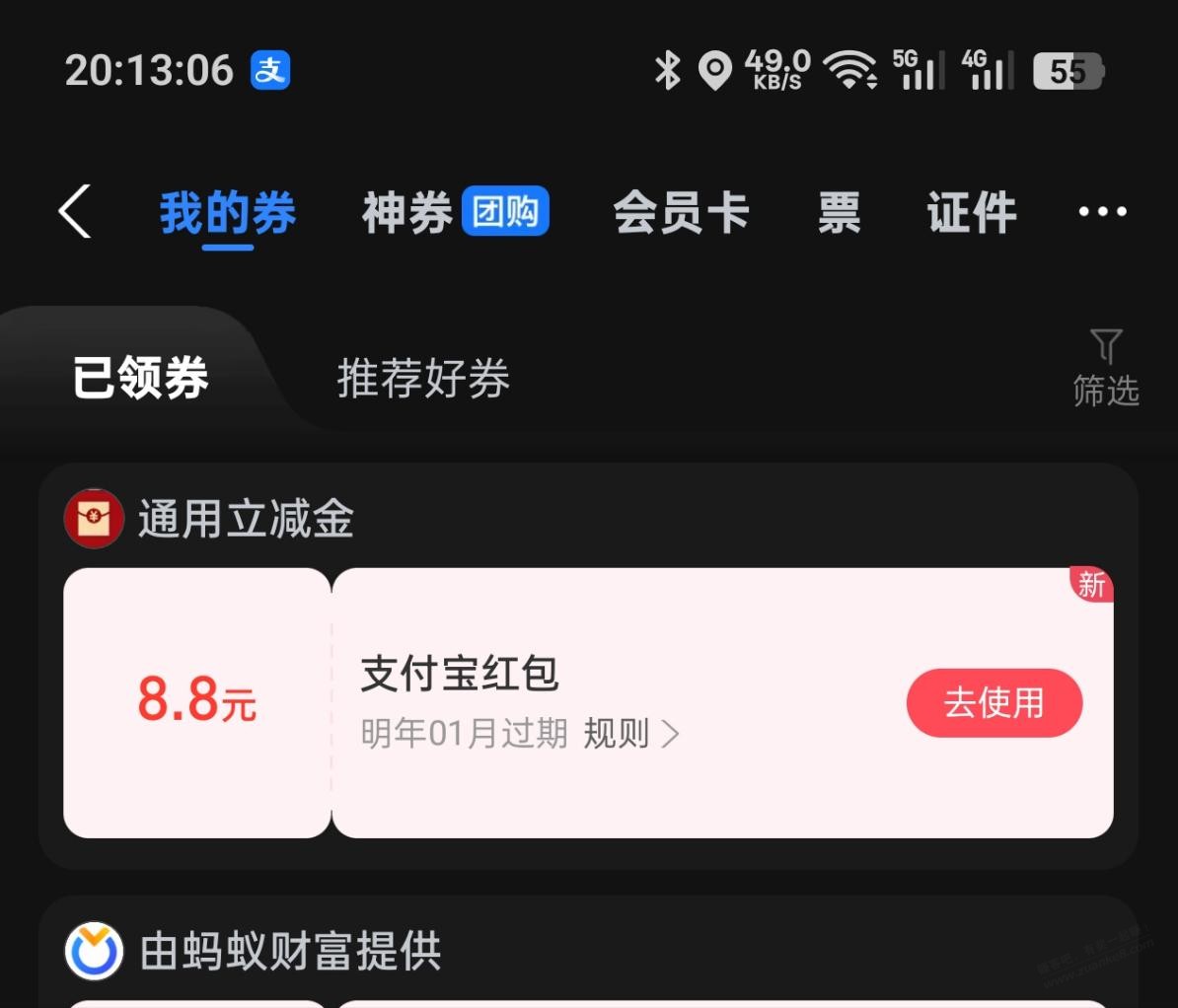View 规则 for the 支付宝红包 coupon
The width and height of the screenshot is (1178, 1008).
click(x=631, y=734)
